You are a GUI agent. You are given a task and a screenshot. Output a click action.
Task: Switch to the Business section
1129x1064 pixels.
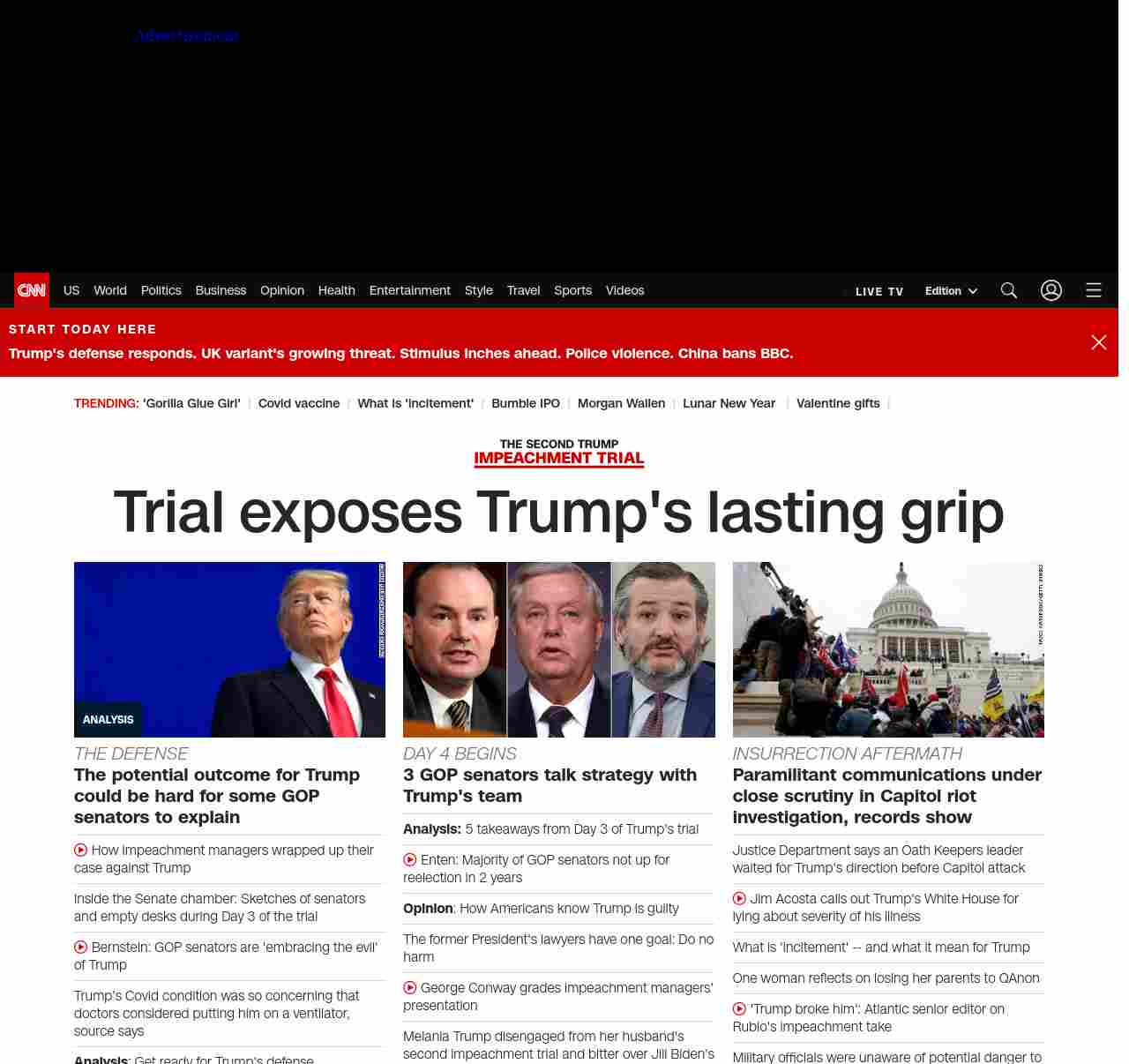pyautogui.click(x=221, y=290)
